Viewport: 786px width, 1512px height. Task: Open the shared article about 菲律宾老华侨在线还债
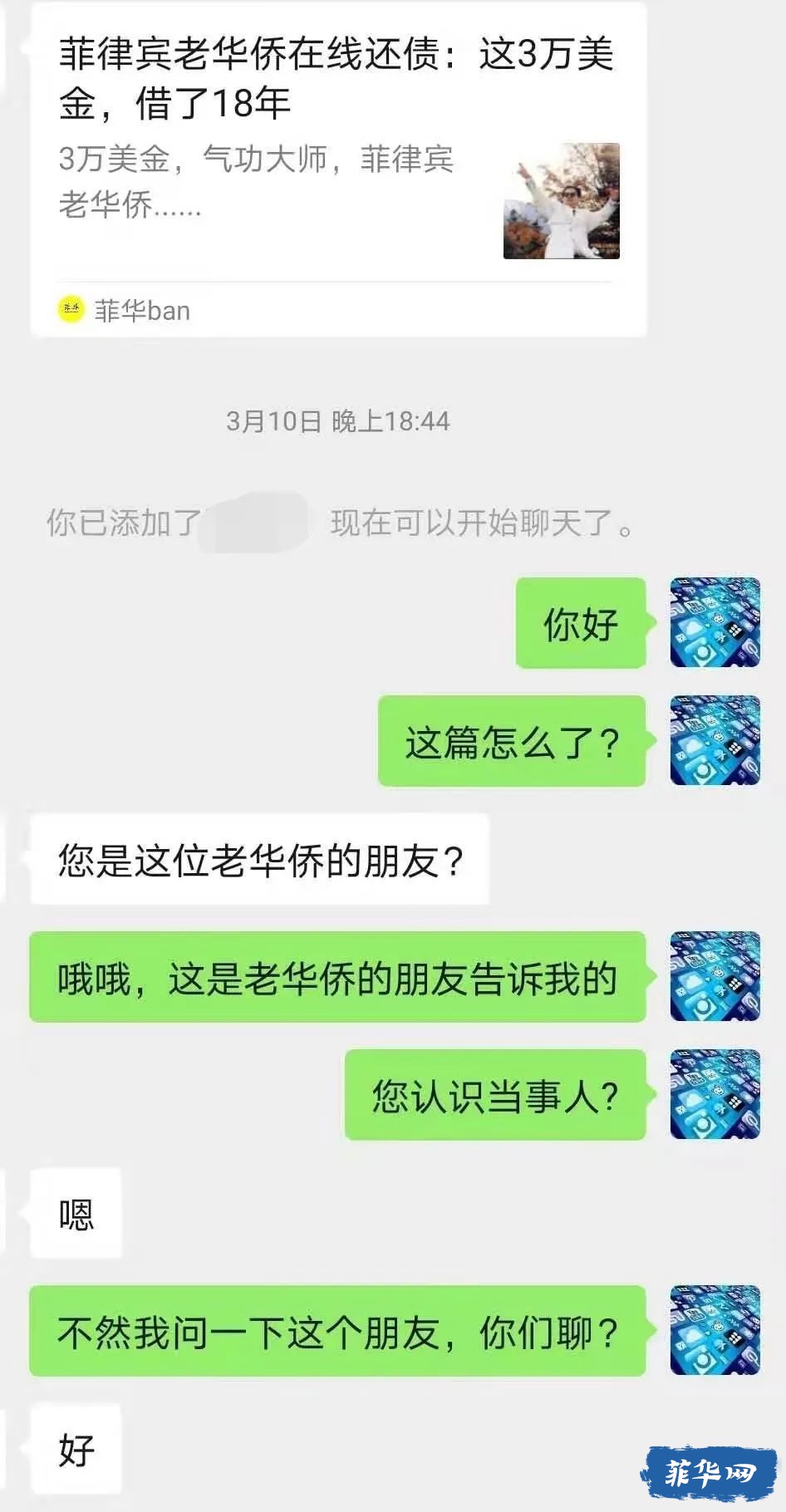point(337,166)
